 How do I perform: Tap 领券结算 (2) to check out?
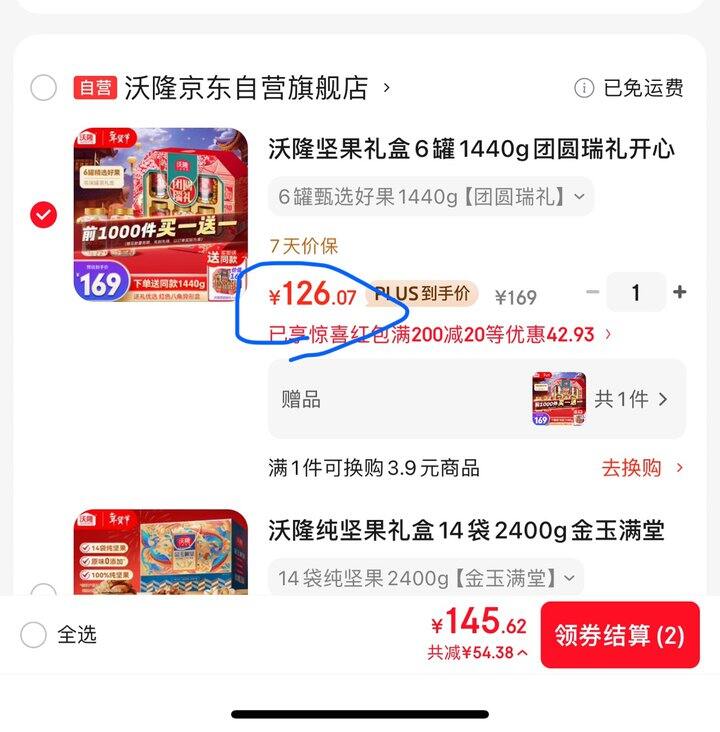tap(620, 635)
